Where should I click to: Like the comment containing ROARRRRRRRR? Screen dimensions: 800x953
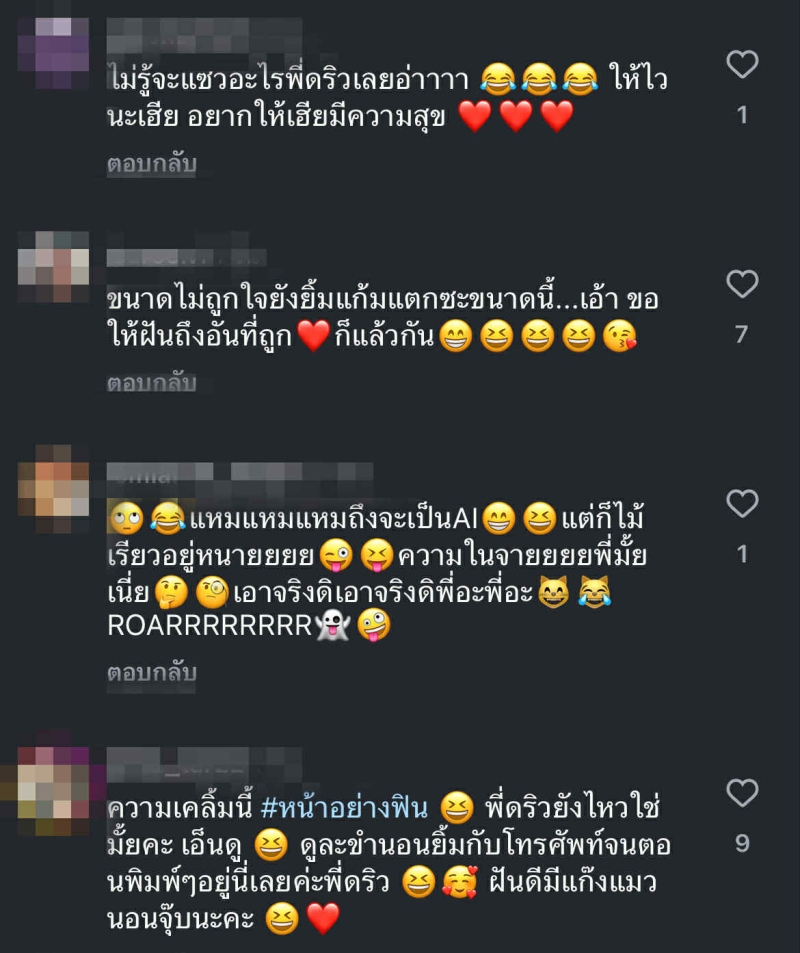point(742,504)
